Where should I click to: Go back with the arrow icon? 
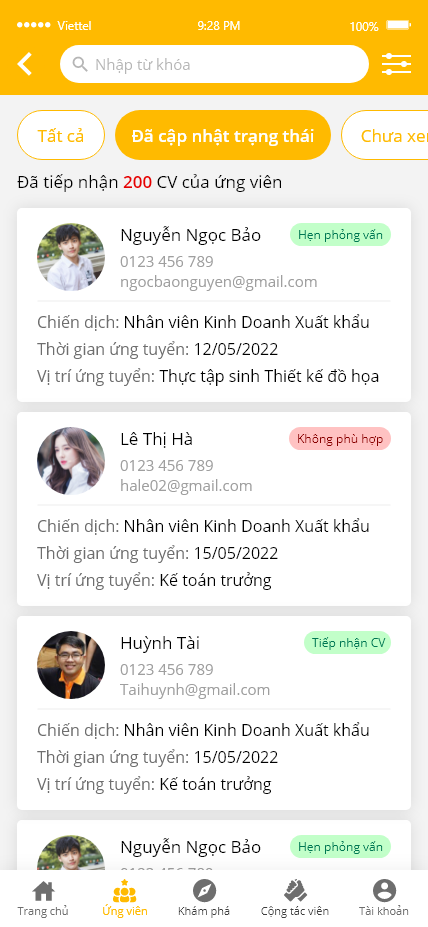pyautogui.click(x=25, y=64)
